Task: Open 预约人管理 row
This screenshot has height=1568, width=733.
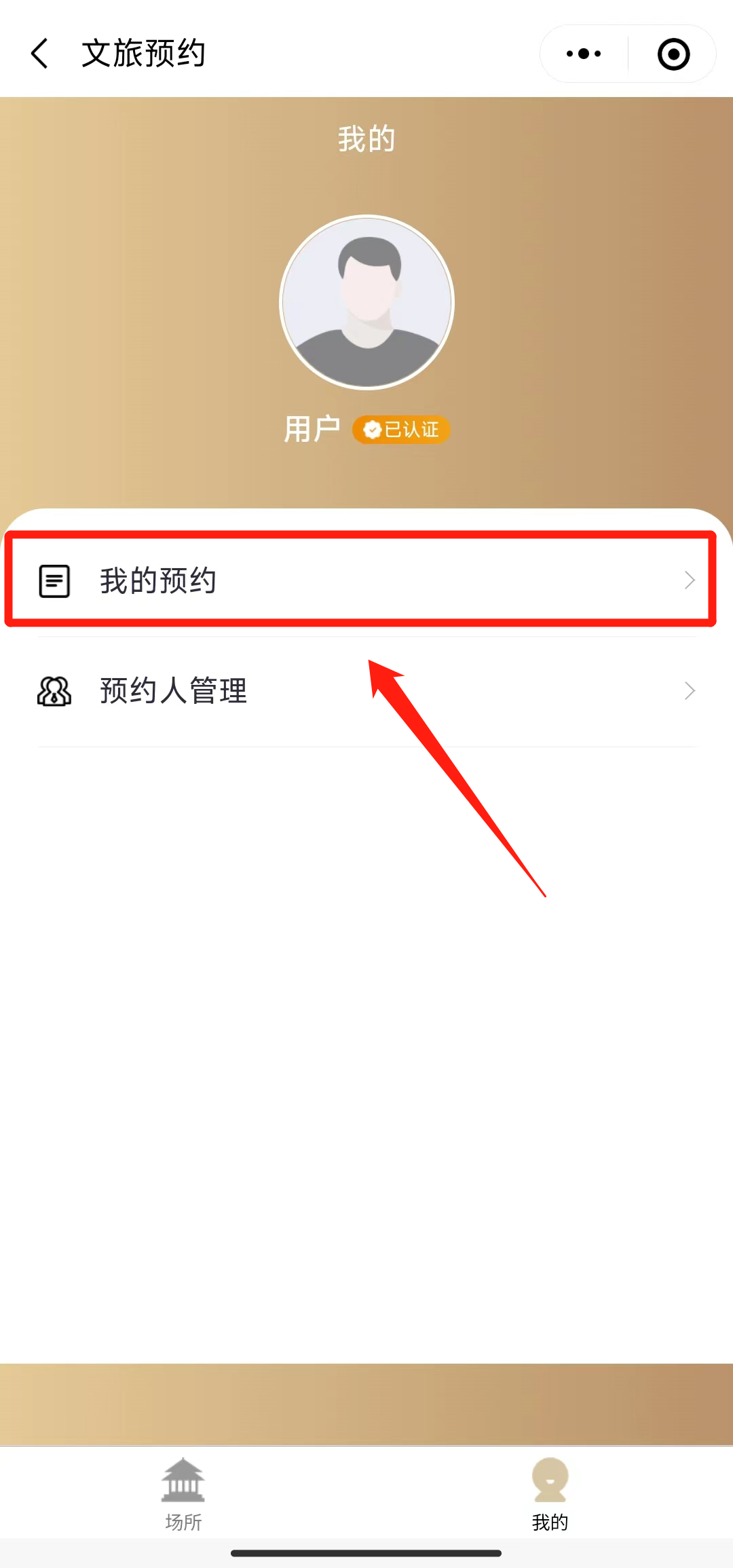Action: tap(366, 691)
